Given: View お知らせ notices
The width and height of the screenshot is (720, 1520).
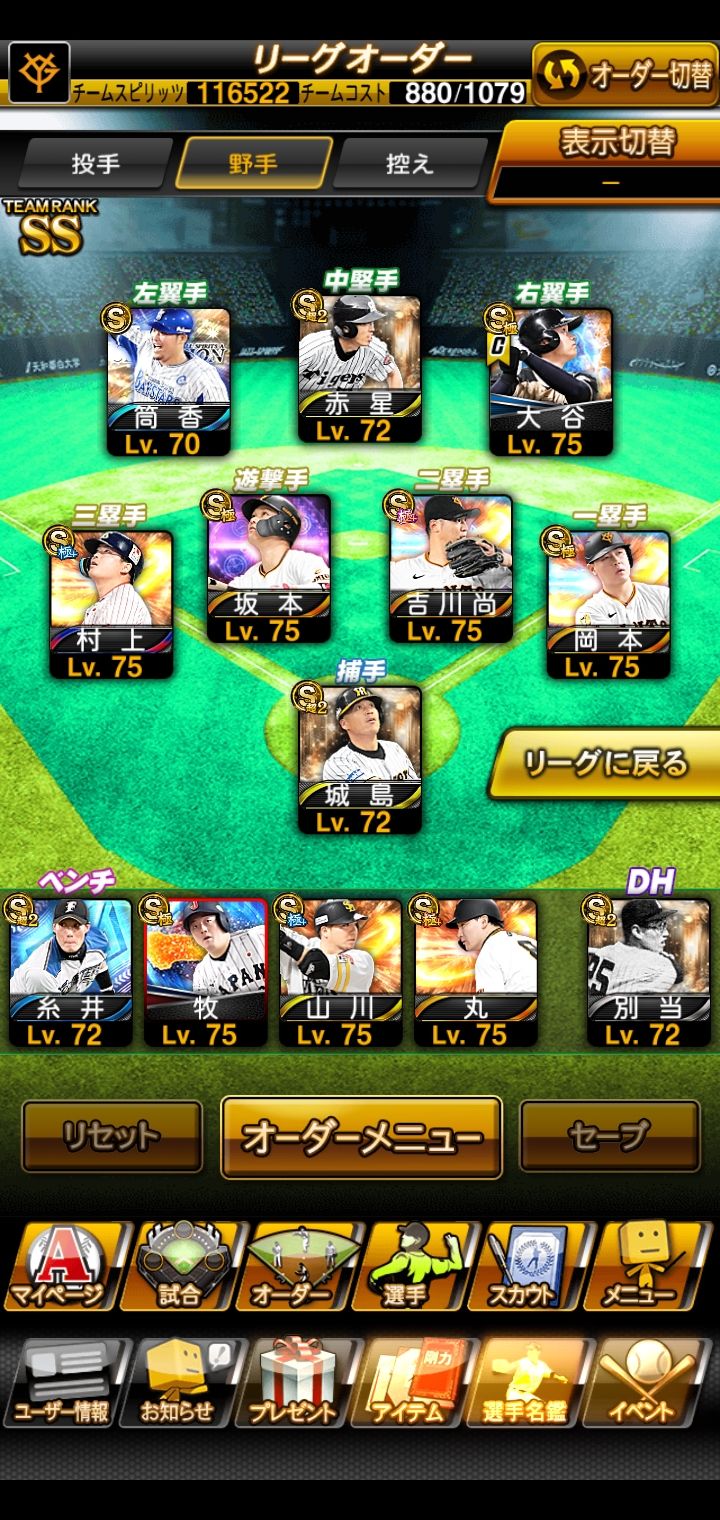Looking at the screenshot, I should pyautogui.click(x=178, y=1383).
